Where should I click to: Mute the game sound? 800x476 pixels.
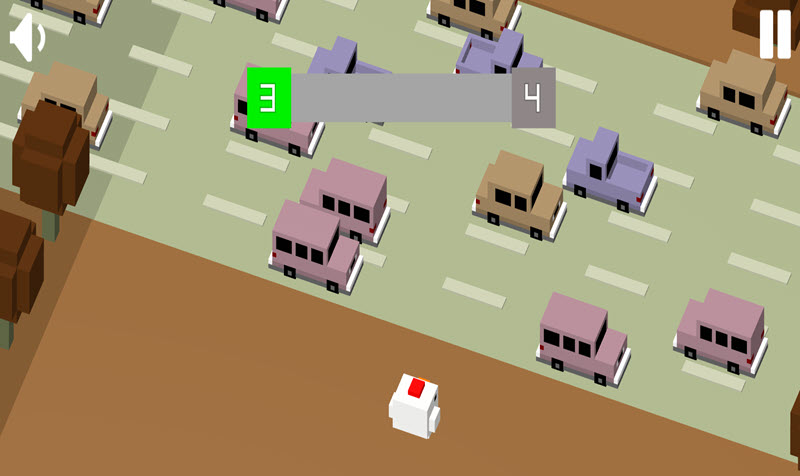pyautogui.click(x=27, y=38)
